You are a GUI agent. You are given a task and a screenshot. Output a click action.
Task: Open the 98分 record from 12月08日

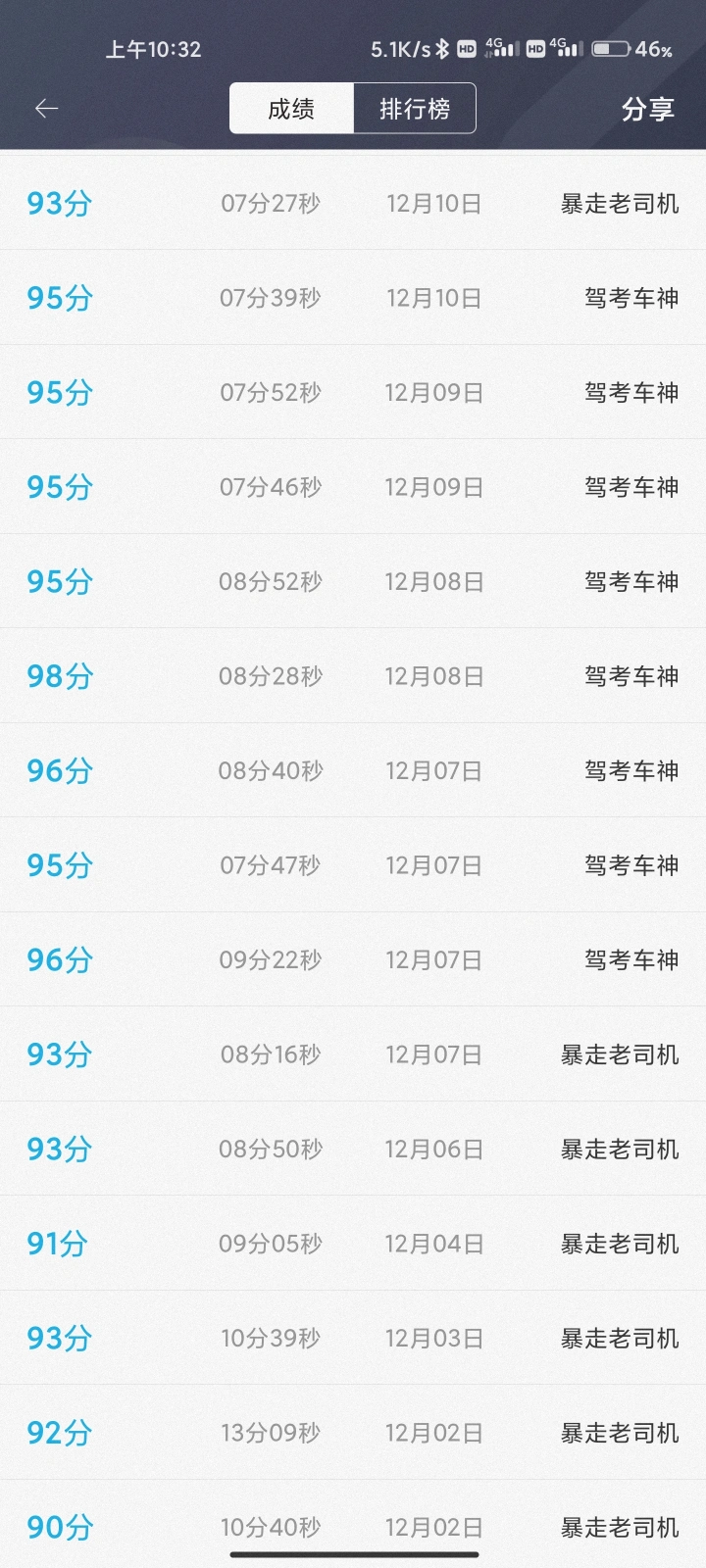(x=353, y=676)
